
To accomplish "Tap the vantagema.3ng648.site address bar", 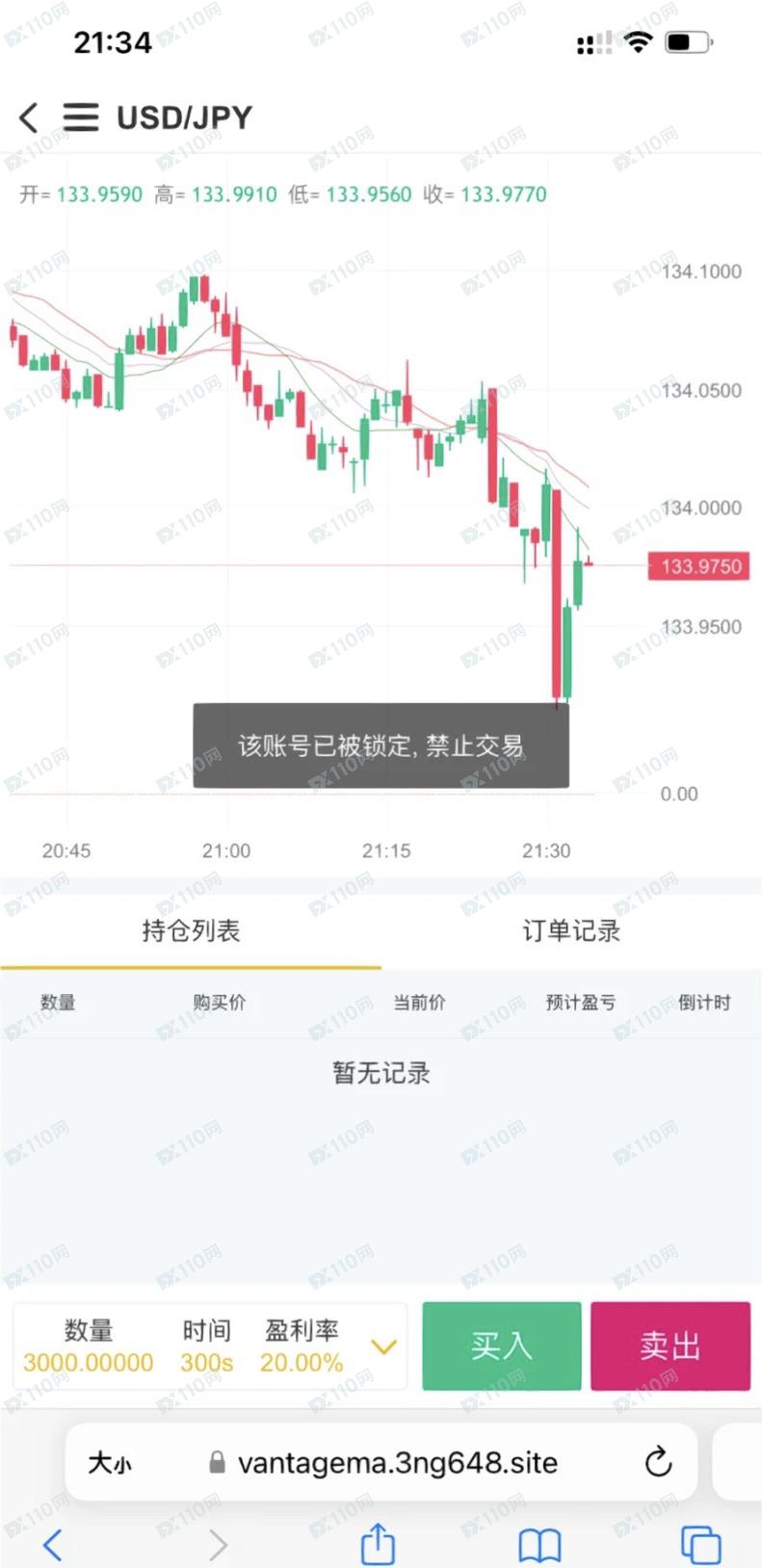I will pyautogui.click(x=397, y=1463).
